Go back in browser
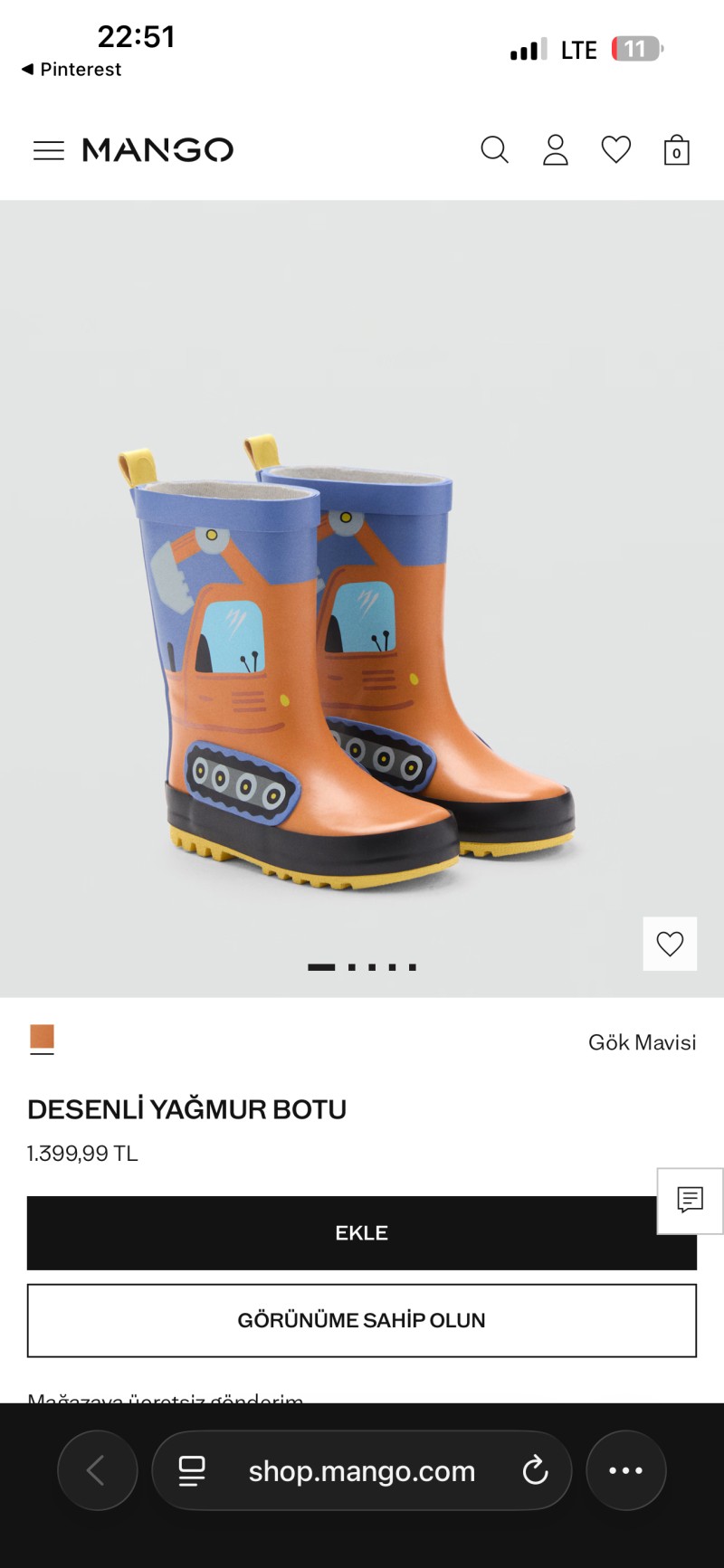 pos(97,1470)
